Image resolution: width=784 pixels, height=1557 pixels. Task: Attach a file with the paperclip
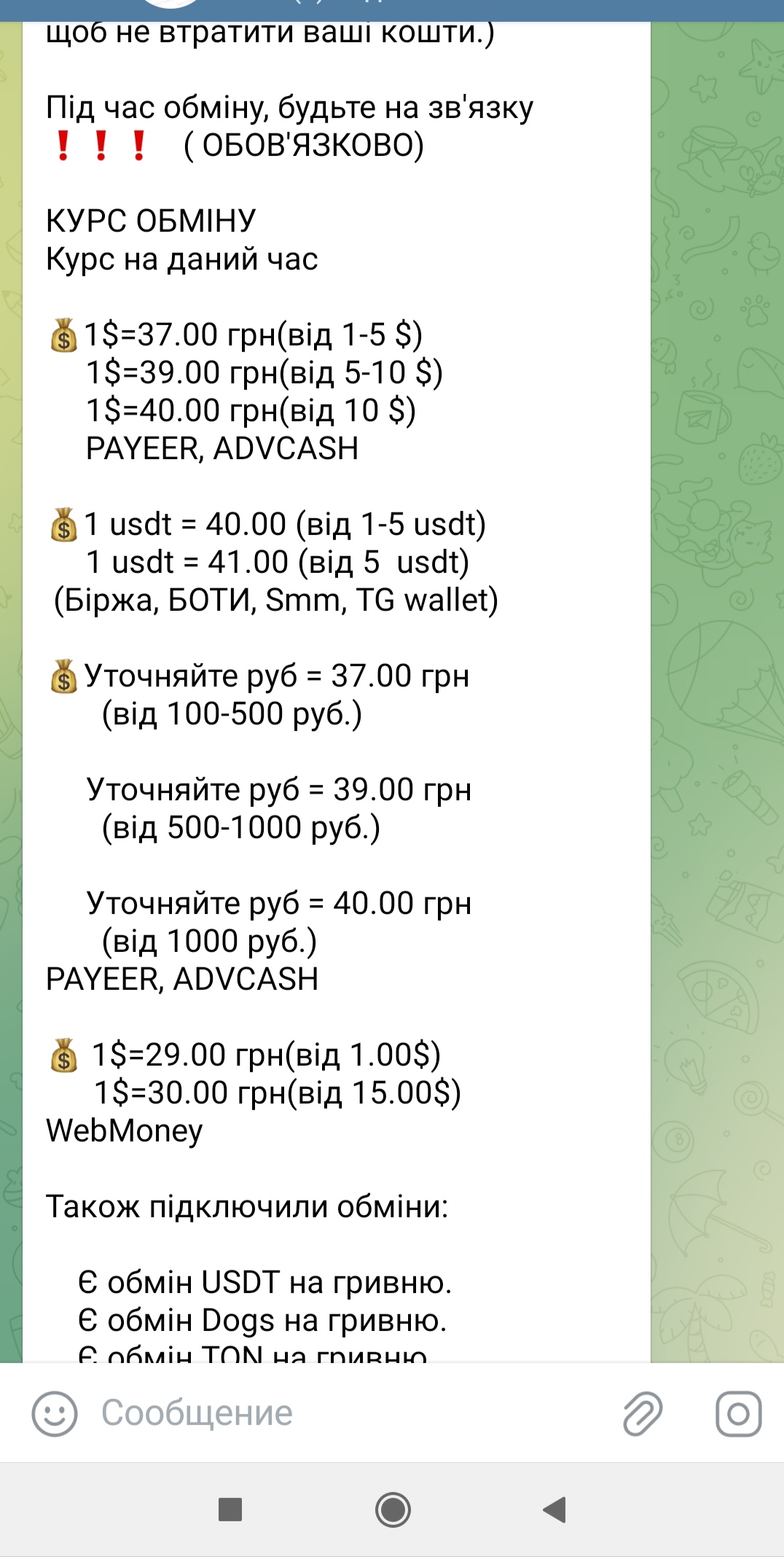[643, 1413]
